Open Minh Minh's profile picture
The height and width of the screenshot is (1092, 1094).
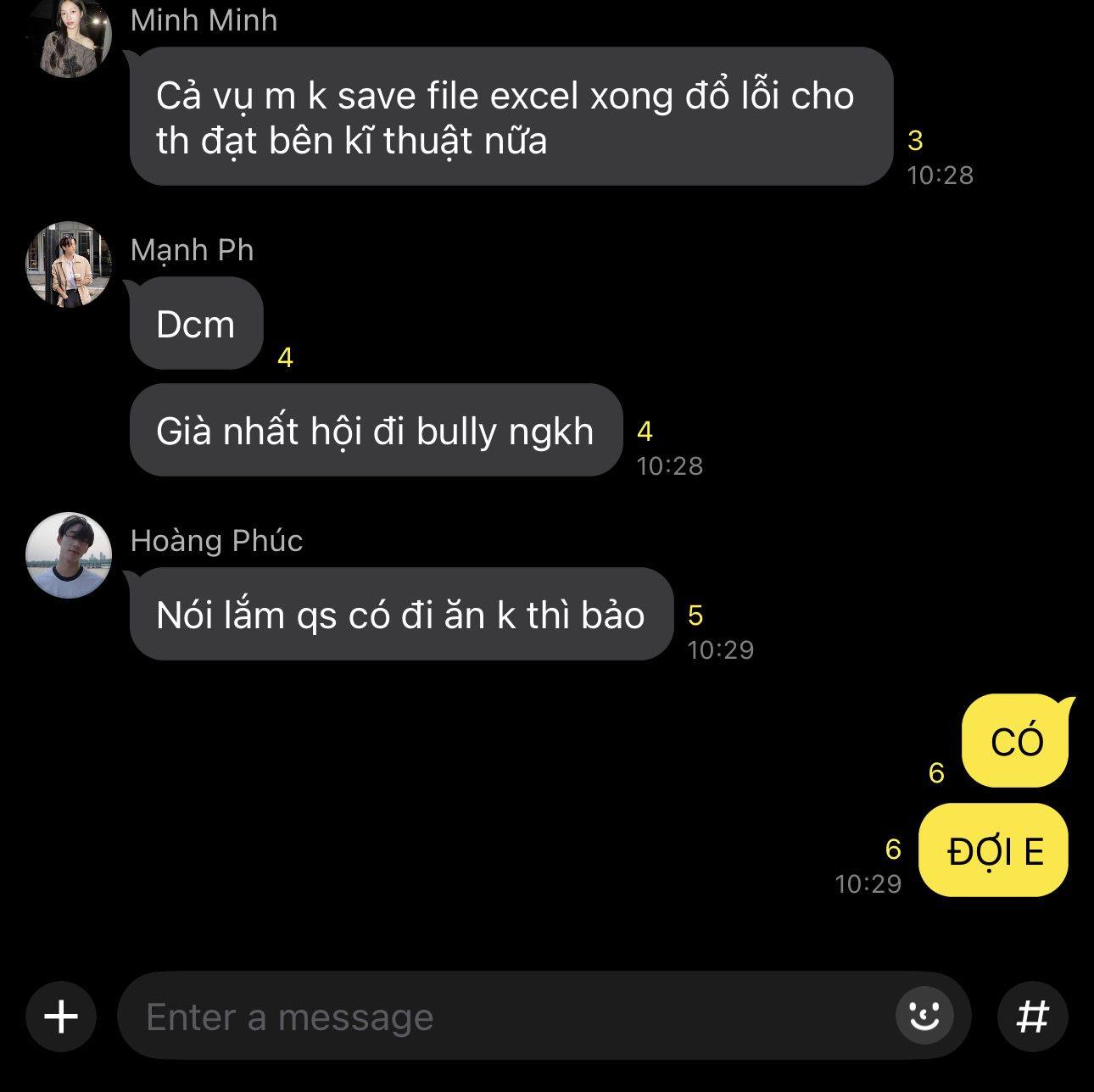pos(69,38)
